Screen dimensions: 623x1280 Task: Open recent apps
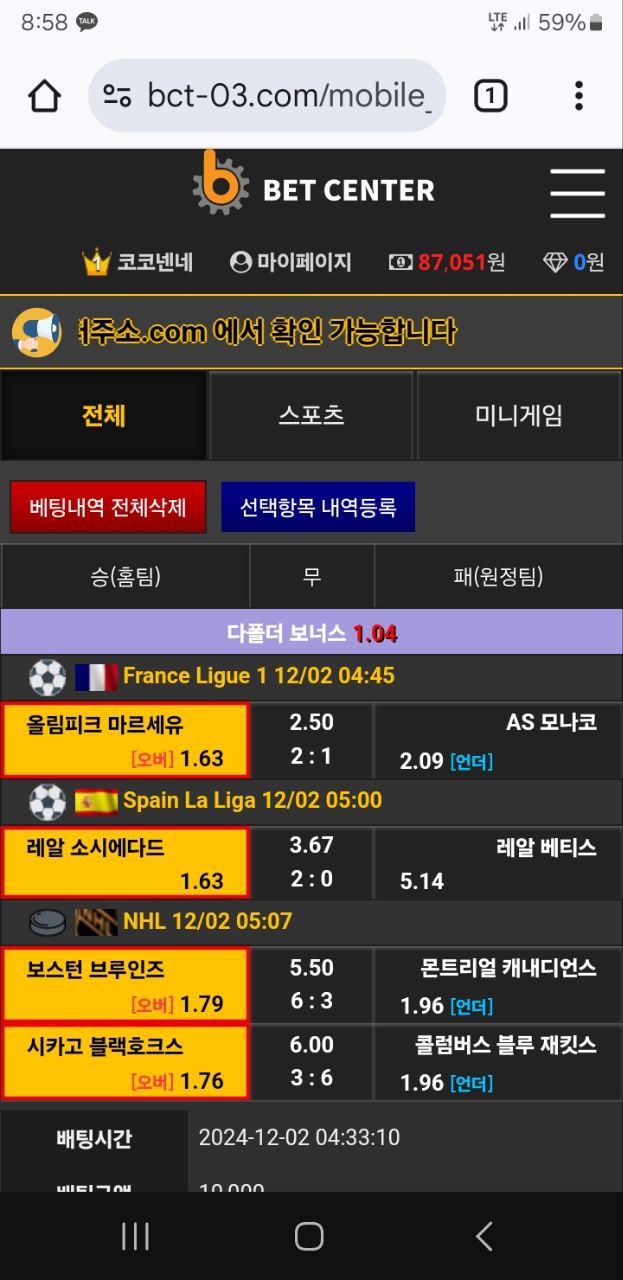pyautogui.click(x=135, y=1236)
